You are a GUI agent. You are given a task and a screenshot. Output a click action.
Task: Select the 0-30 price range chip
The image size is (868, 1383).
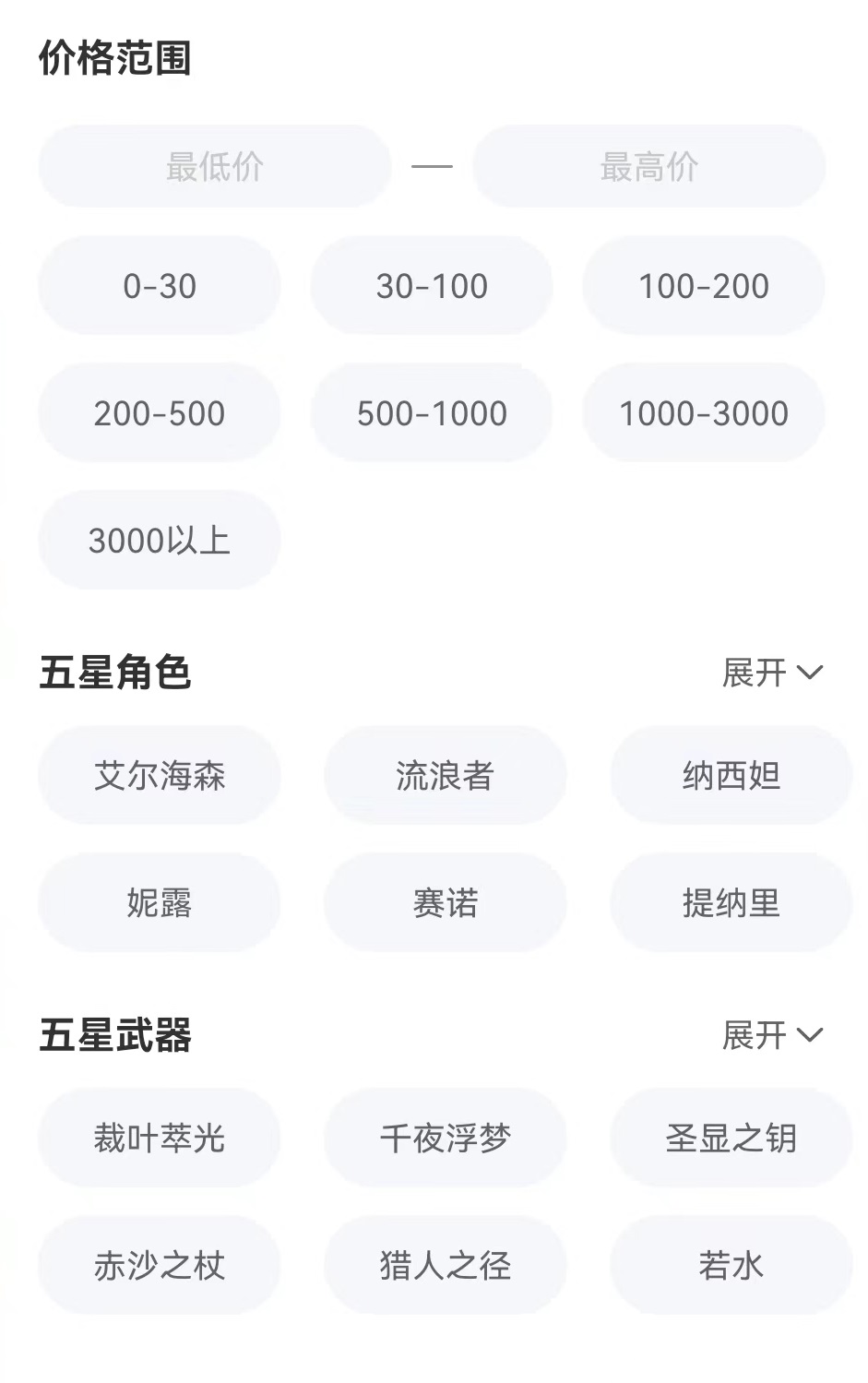tap(160, 286)
